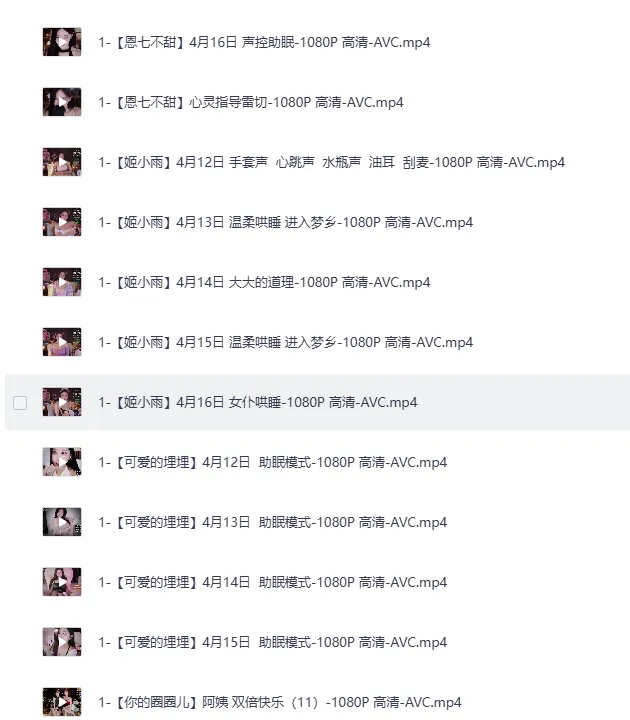Open 你的圈圈儿 阿姨 双倍快乐（11）file

(279, 702)
